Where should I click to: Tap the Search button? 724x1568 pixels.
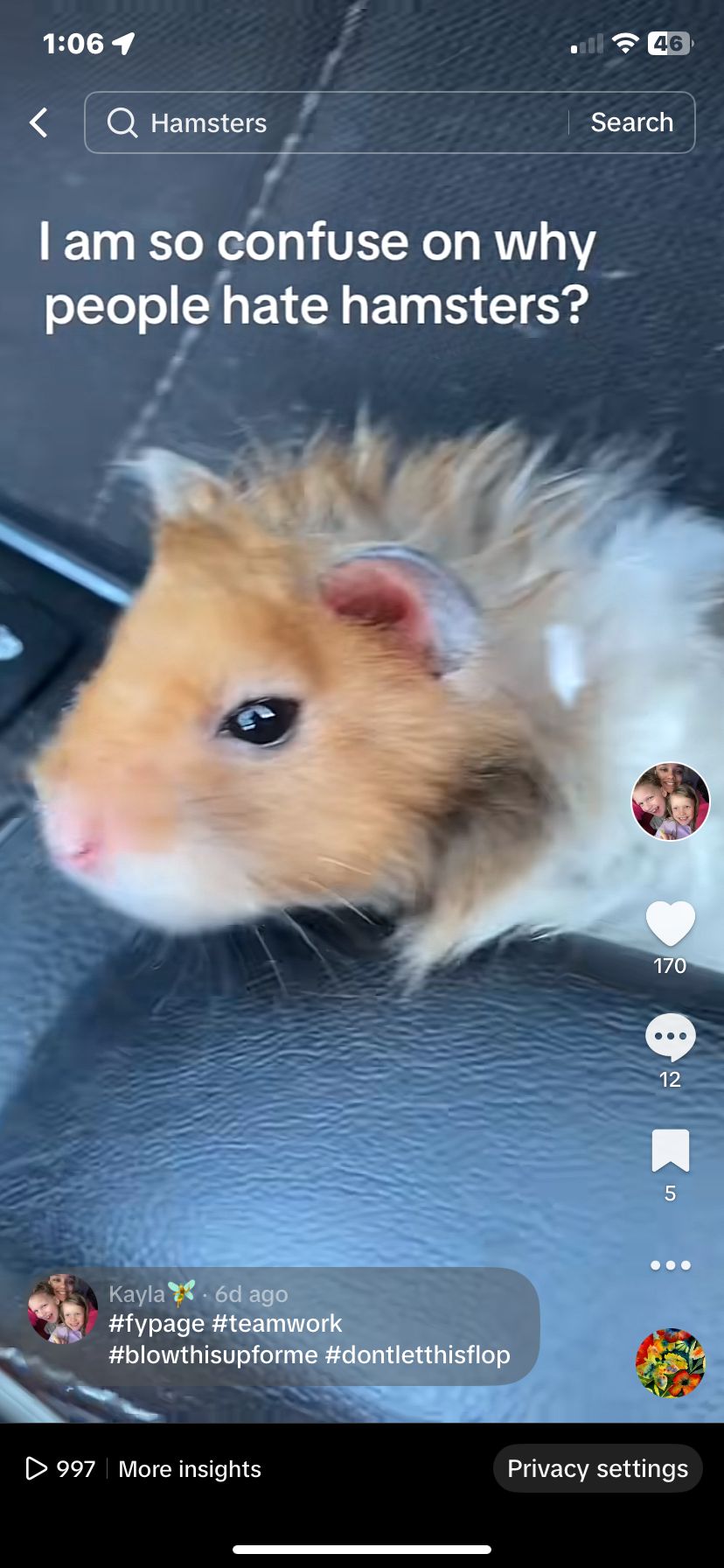point(631,122)
